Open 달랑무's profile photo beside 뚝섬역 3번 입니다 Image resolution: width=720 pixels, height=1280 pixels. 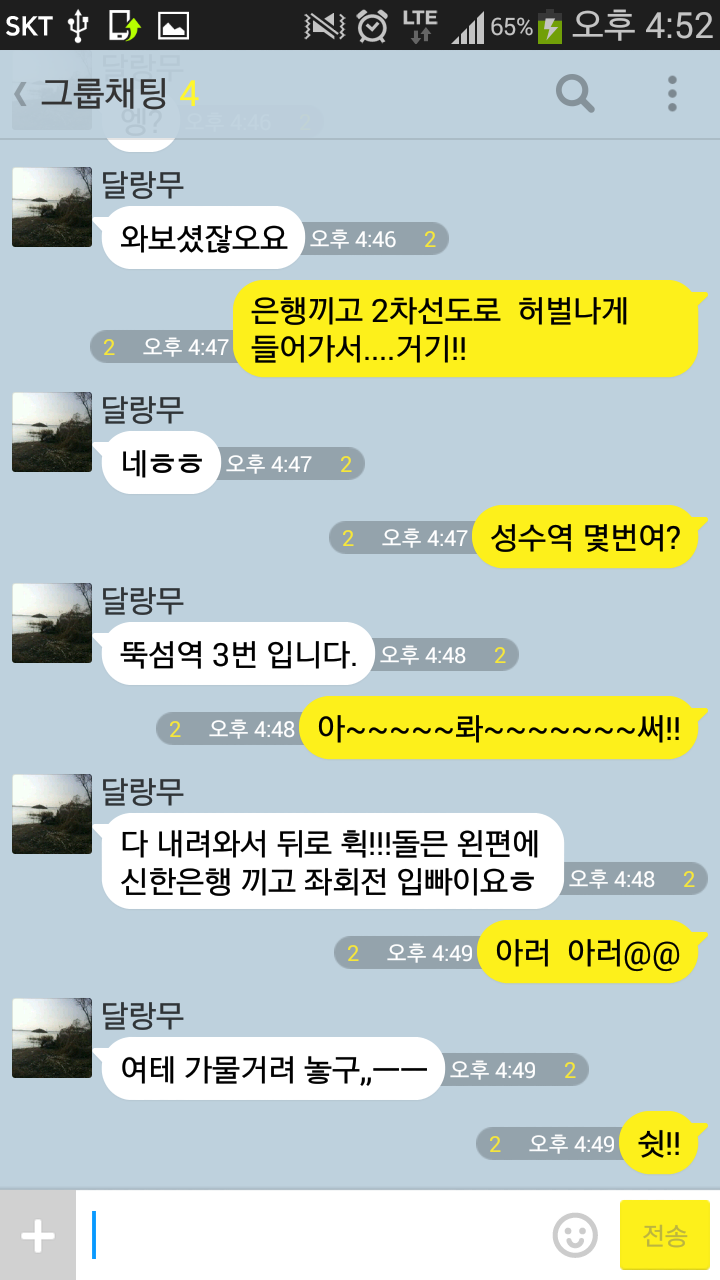(52, 623)
